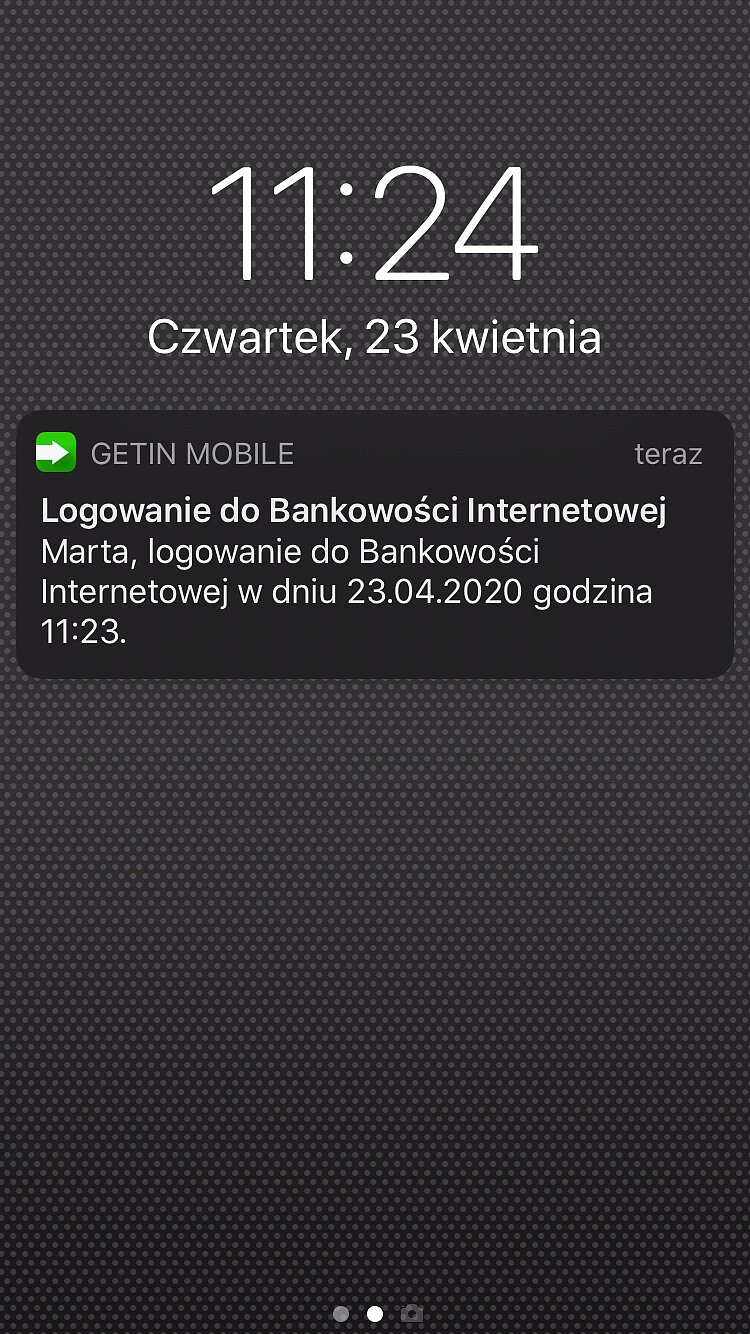Open the Getin Mobile login notification
This screenshot has width=750, height=1334.
click(374, 545)
